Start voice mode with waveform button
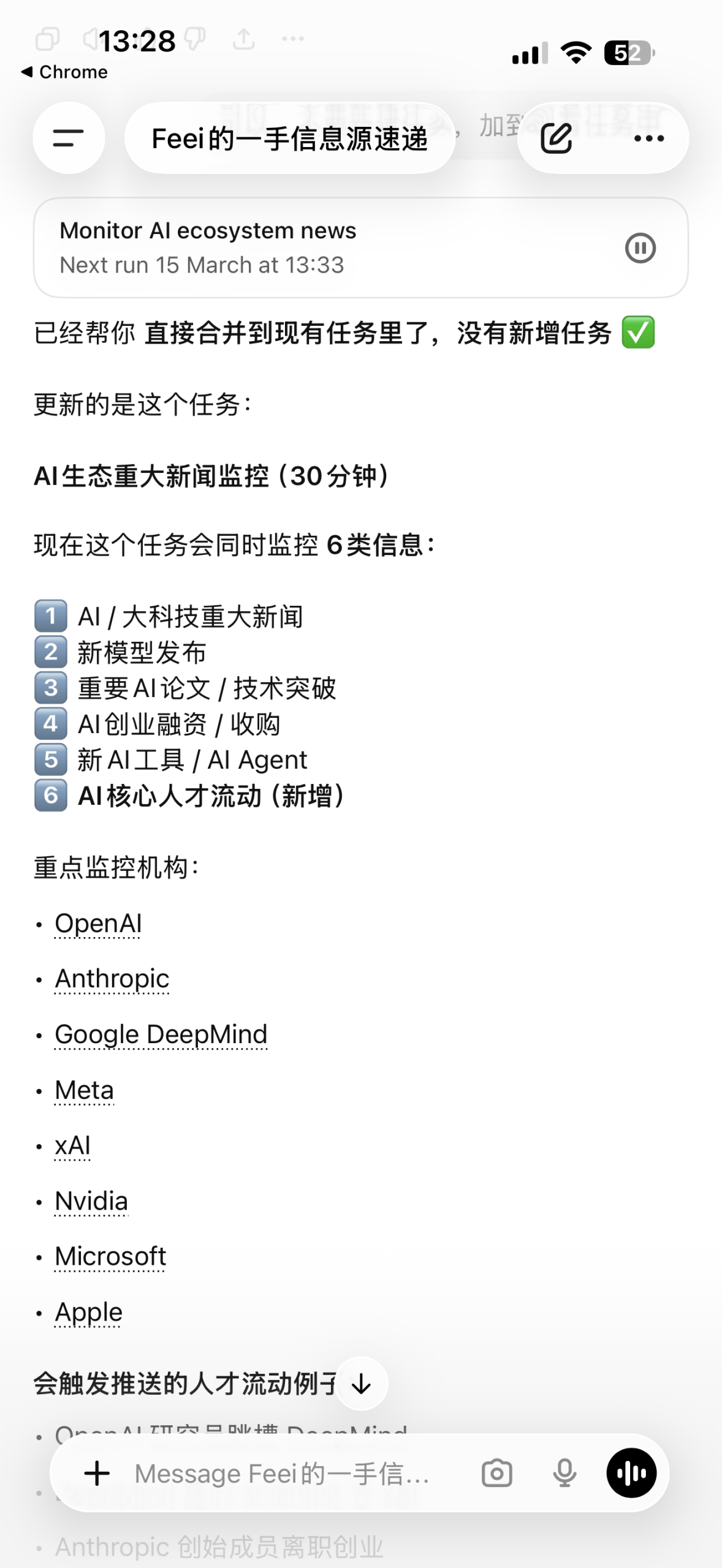722x1568 pixels. pos(631,1473)
